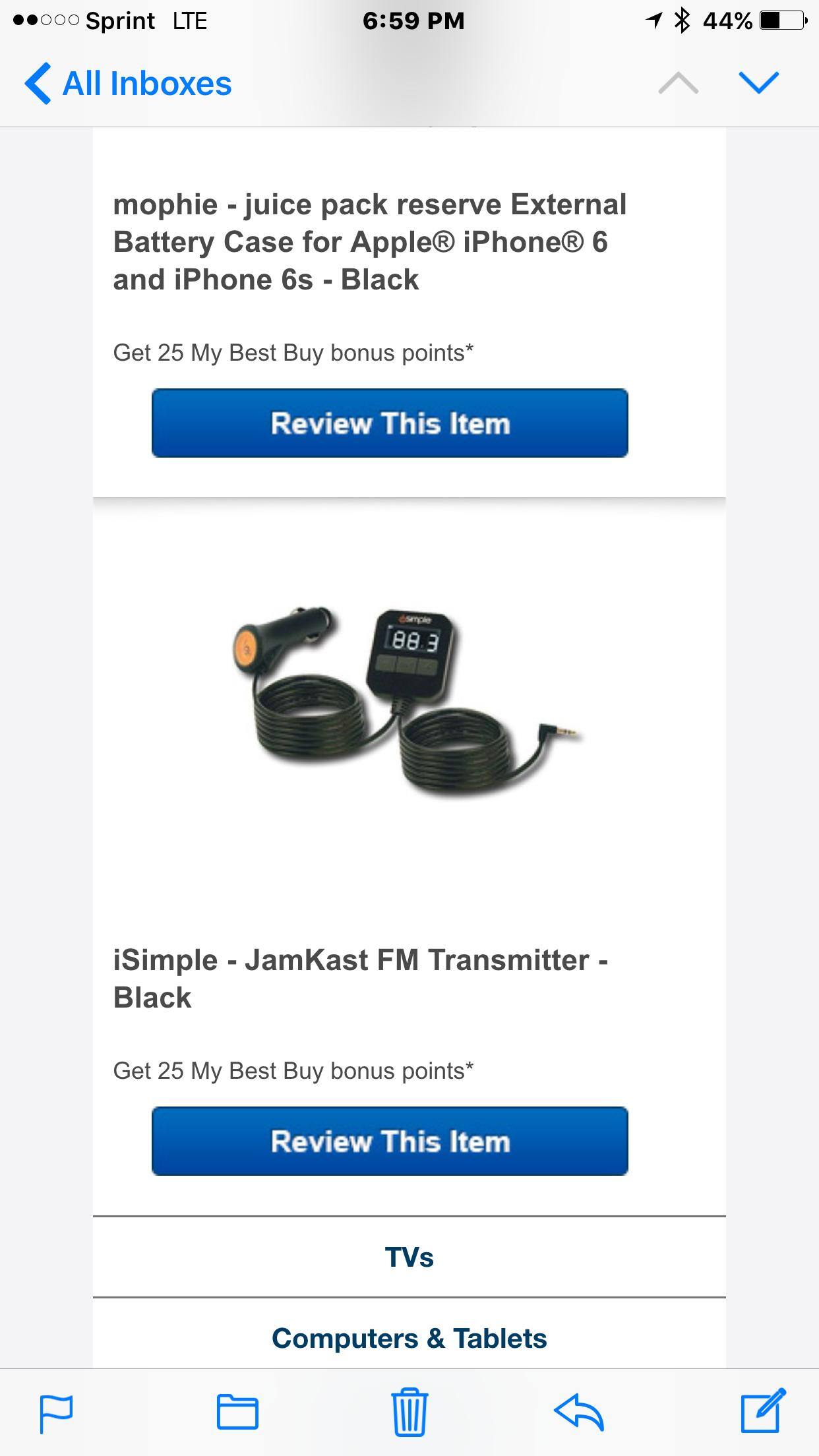Jump to the next message arrow

(x=759, y=83)
